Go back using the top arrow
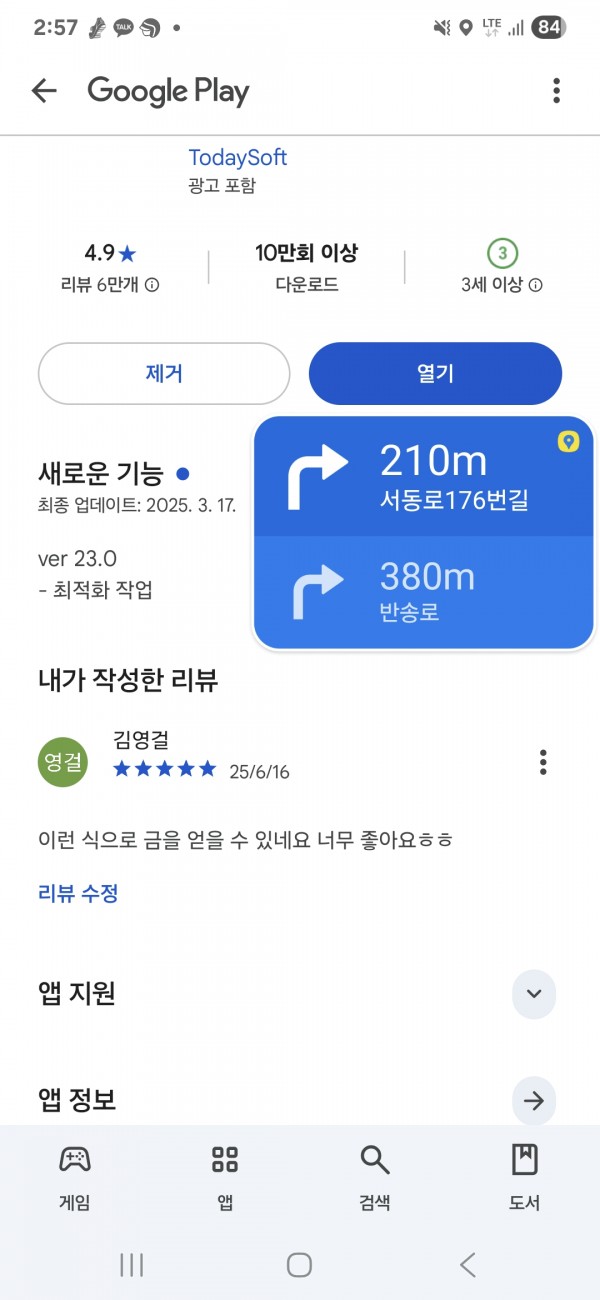The width and height of the screenshot is (600, 1300). click(44, 91)
